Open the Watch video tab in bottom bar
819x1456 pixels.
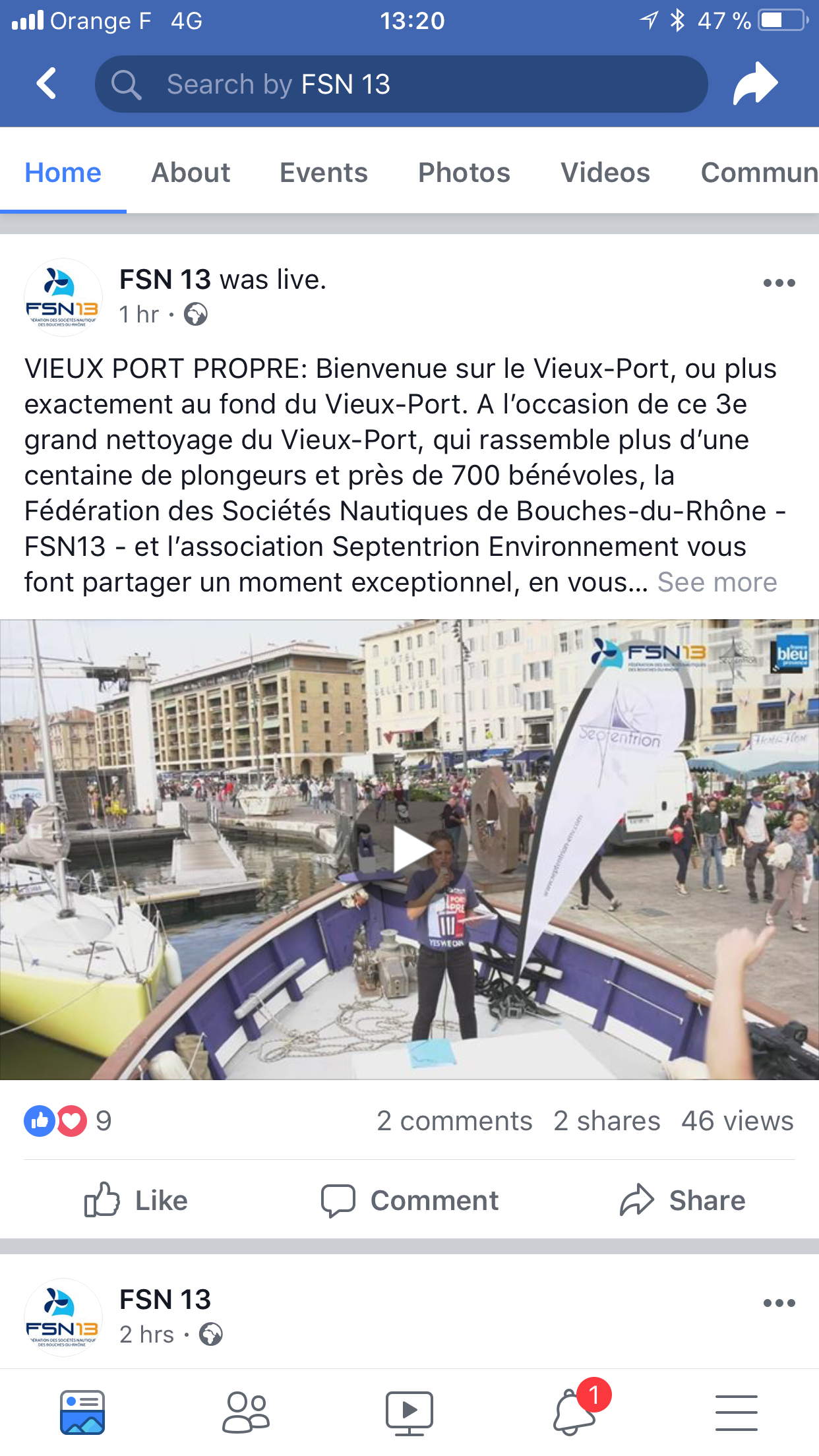coord(409,1412)
